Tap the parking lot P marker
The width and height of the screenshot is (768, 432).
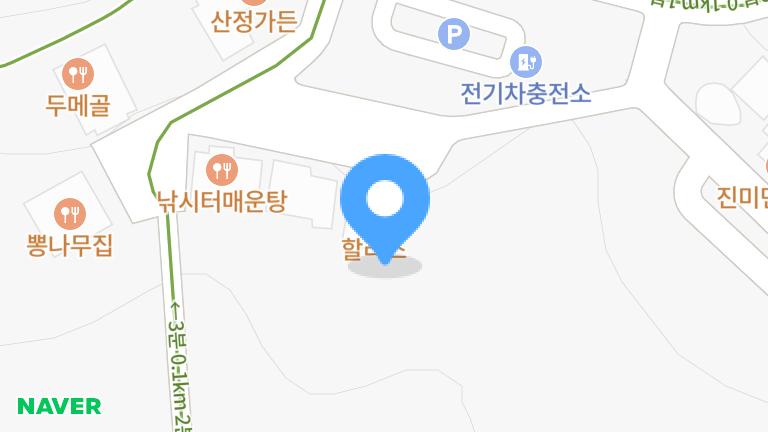click(x=454, y=36)
